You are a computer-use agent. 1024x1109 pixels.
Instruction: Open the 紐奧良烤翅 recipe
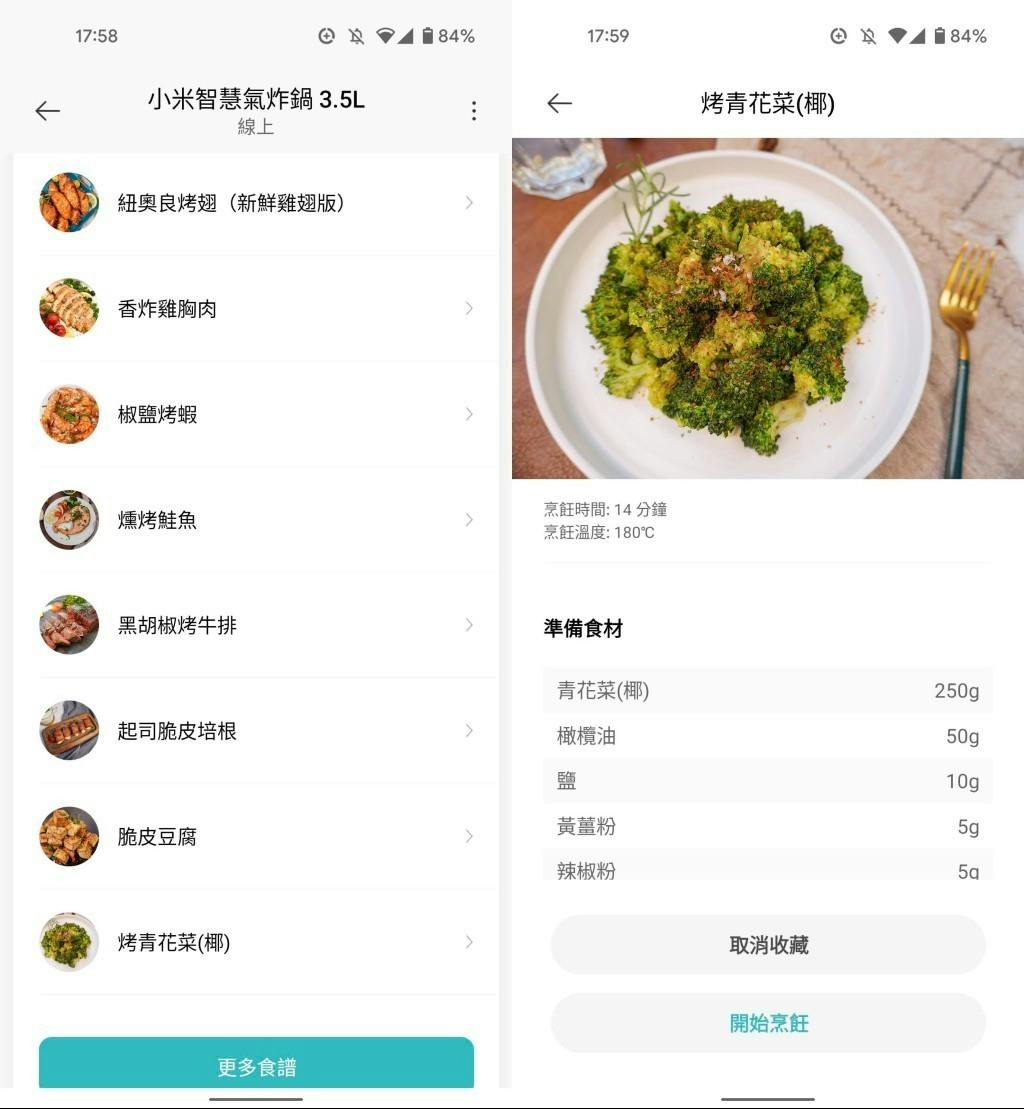click(x=256, y=203)
